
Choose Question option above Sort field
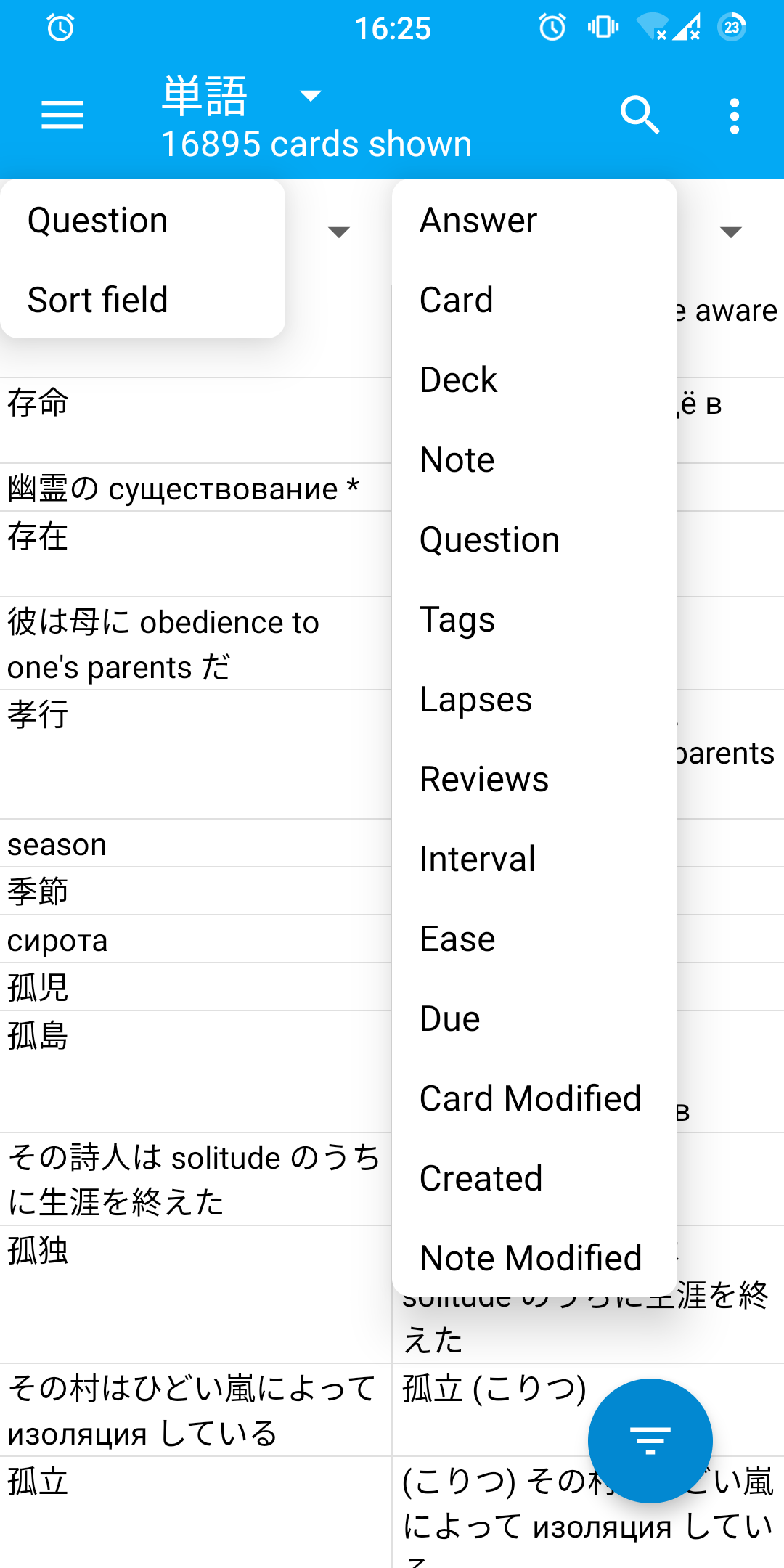[98, 220]
